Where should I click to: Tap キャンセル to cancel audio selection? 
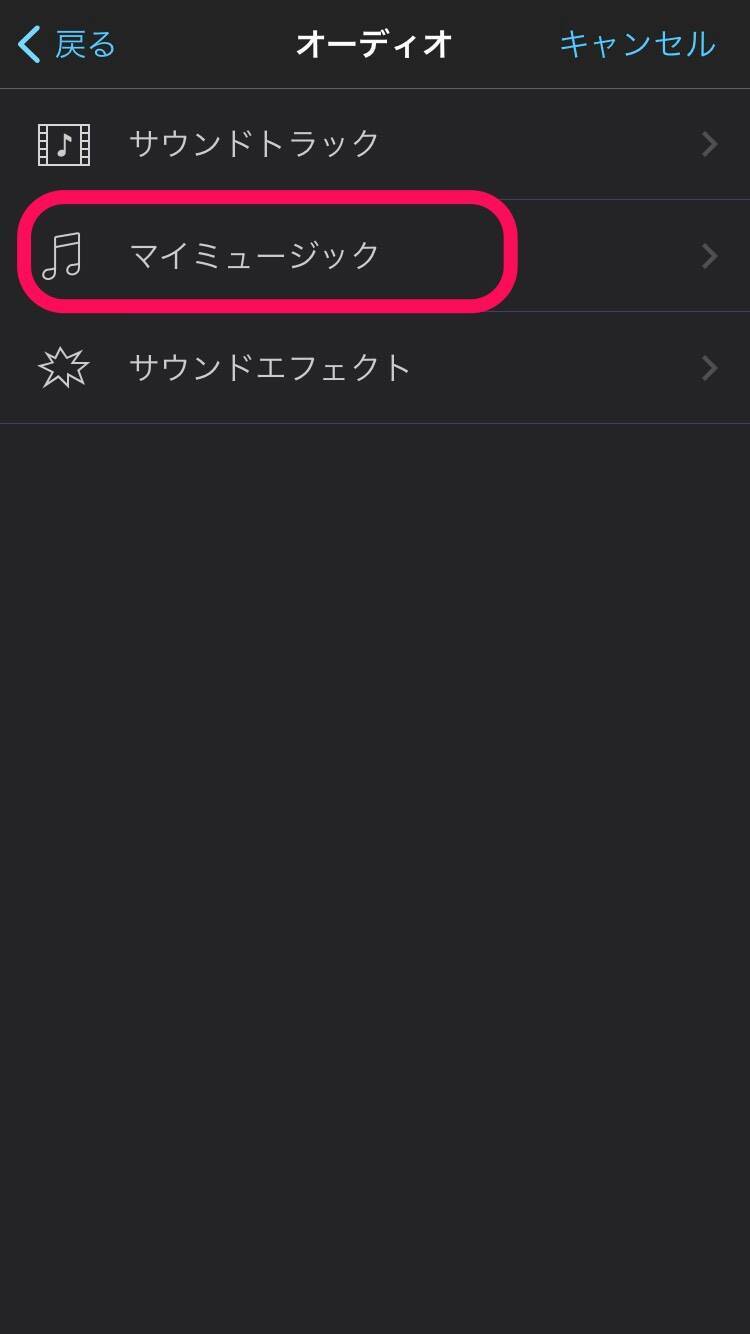637,45
